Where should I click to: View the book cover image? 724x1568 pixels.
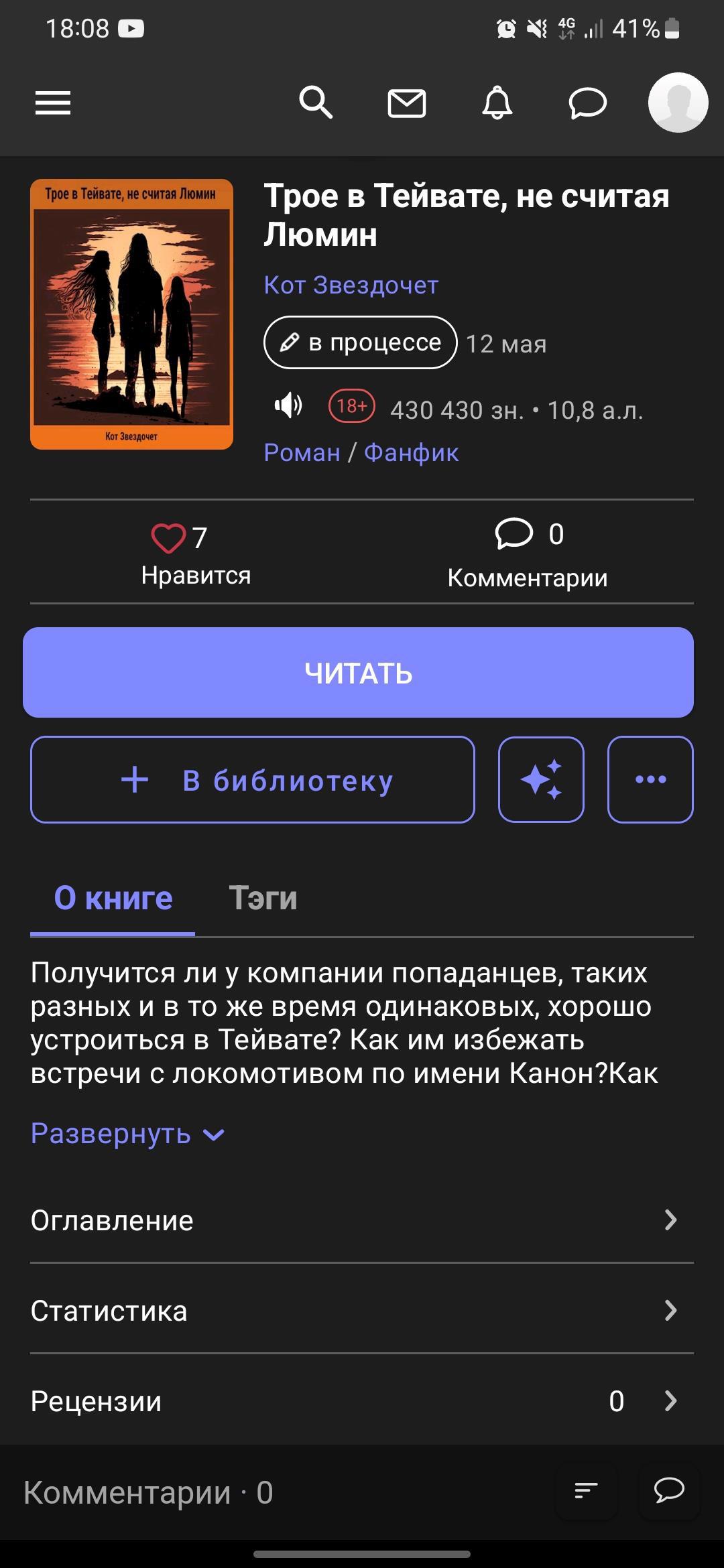[131, 314]
